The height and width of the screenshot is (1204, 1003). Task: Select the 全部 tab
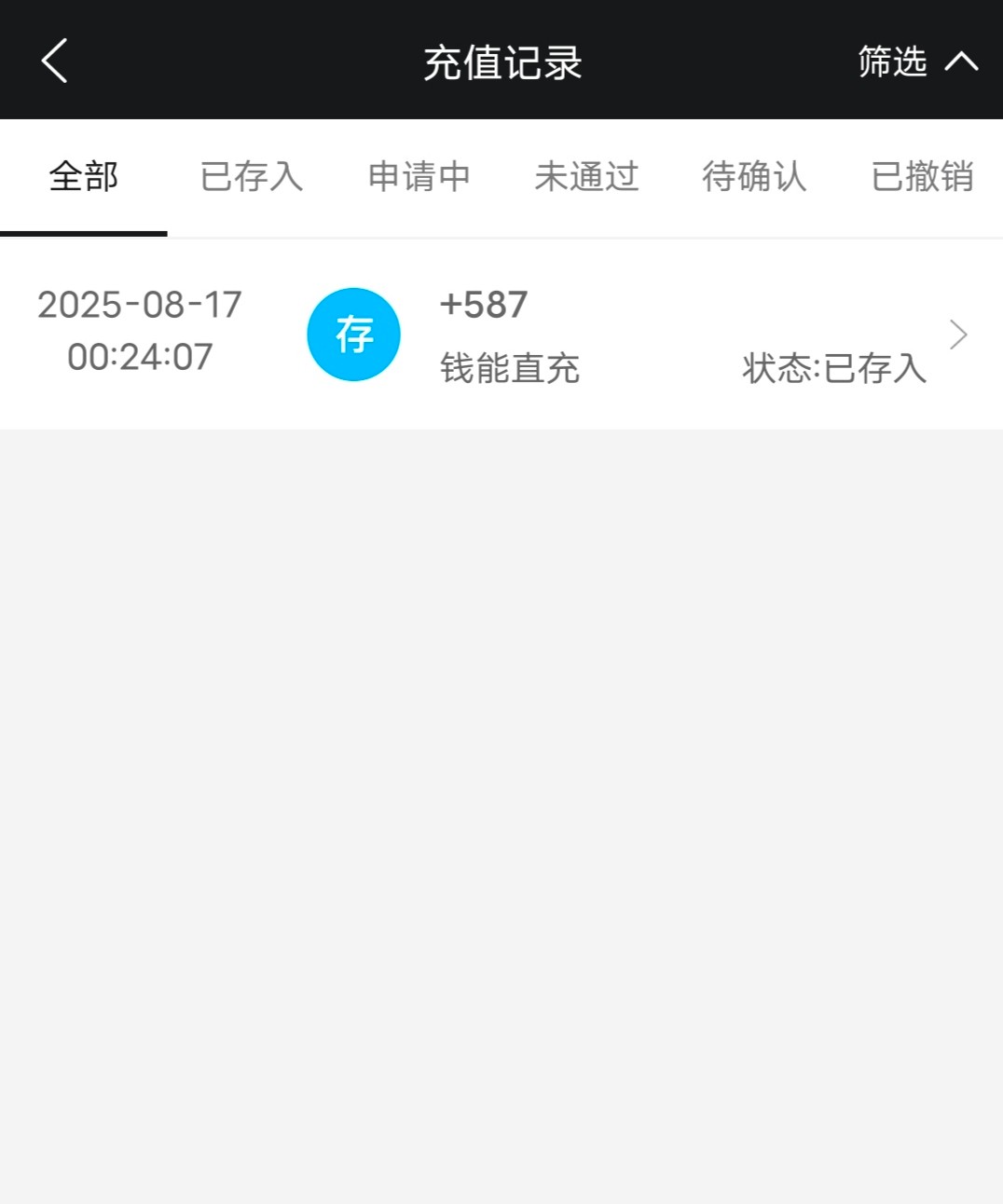84,177
